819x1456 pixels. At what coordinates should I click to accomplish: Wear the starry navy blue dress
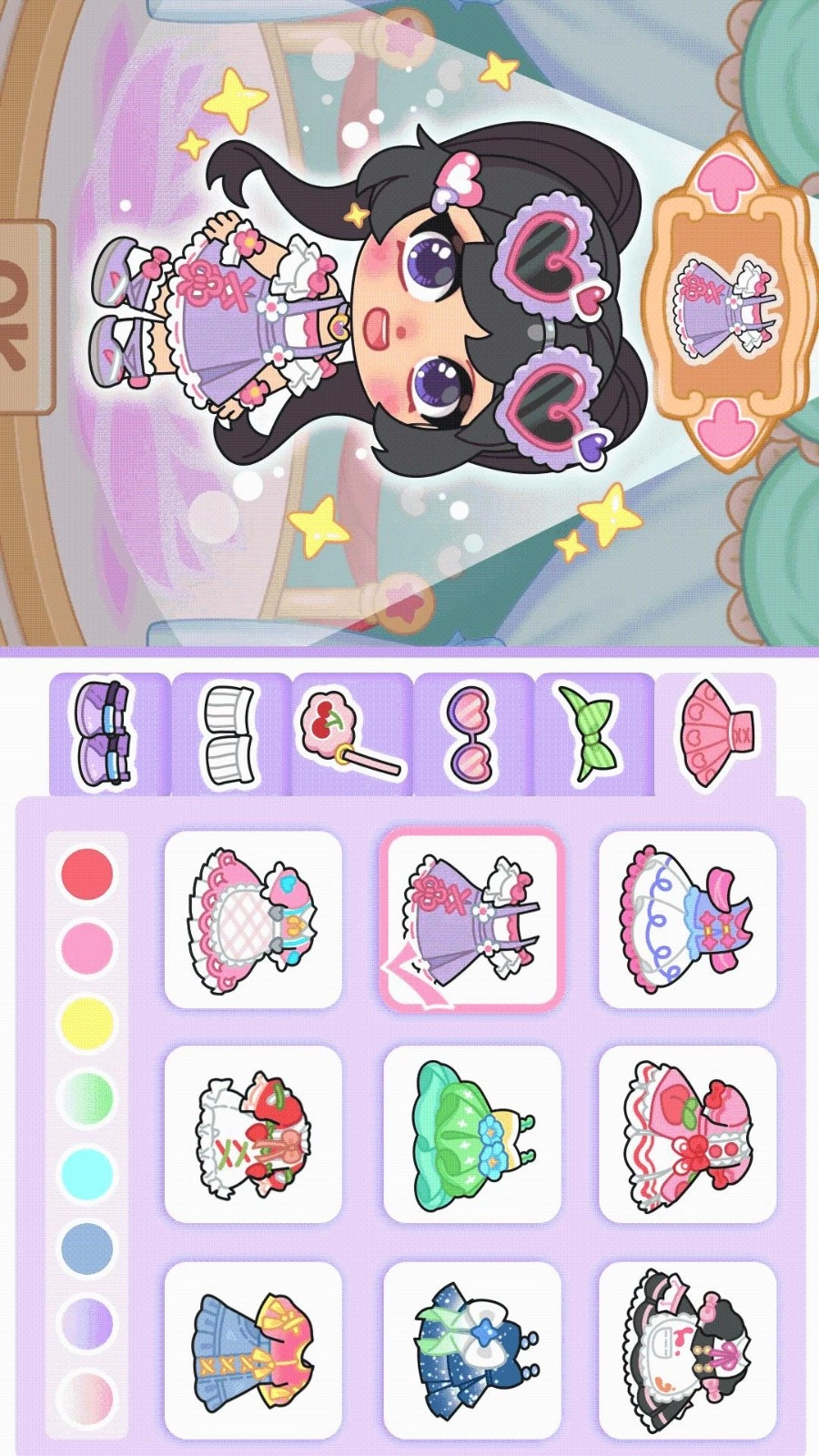click(x=471, y=1349)
